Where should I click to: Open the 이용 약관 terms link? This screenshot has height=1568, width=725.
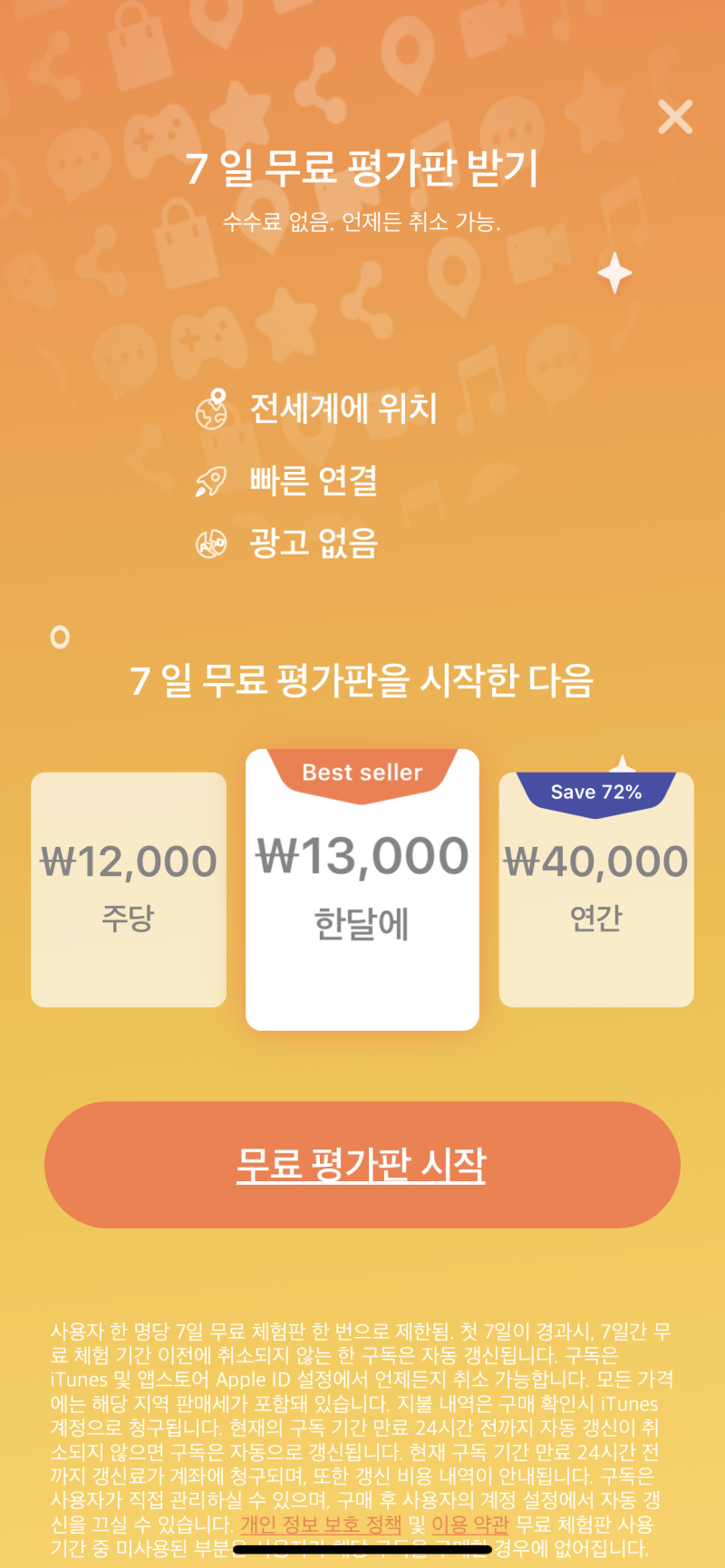[469, 1525]
